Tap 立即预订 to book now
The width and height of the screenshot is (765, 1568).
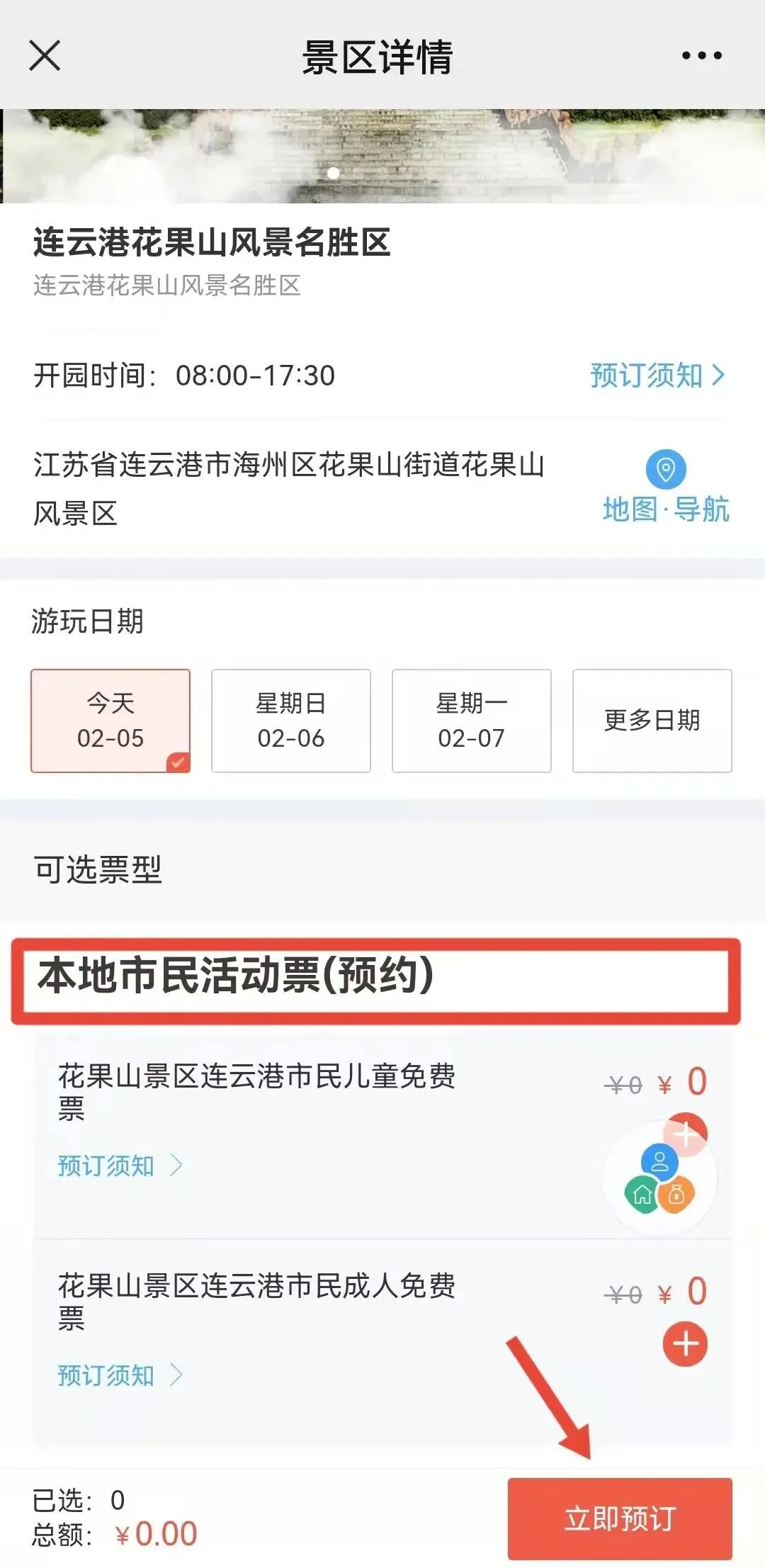pos(619,1519)
